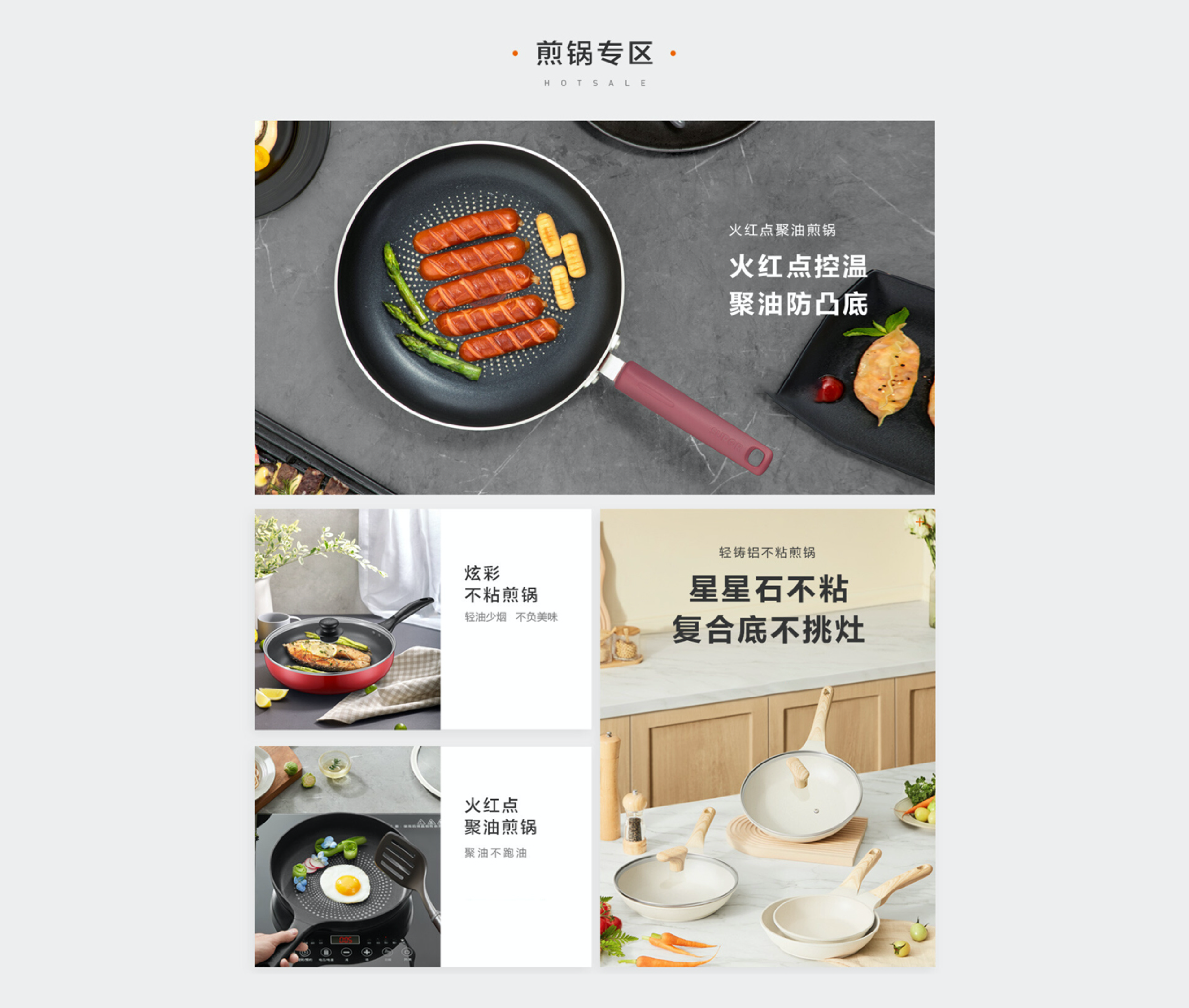The height and width of the screenshot is (1008, 1189).
Task: Open the 炫彩不粘煎锅 product card
Action: tap(423, 619)
